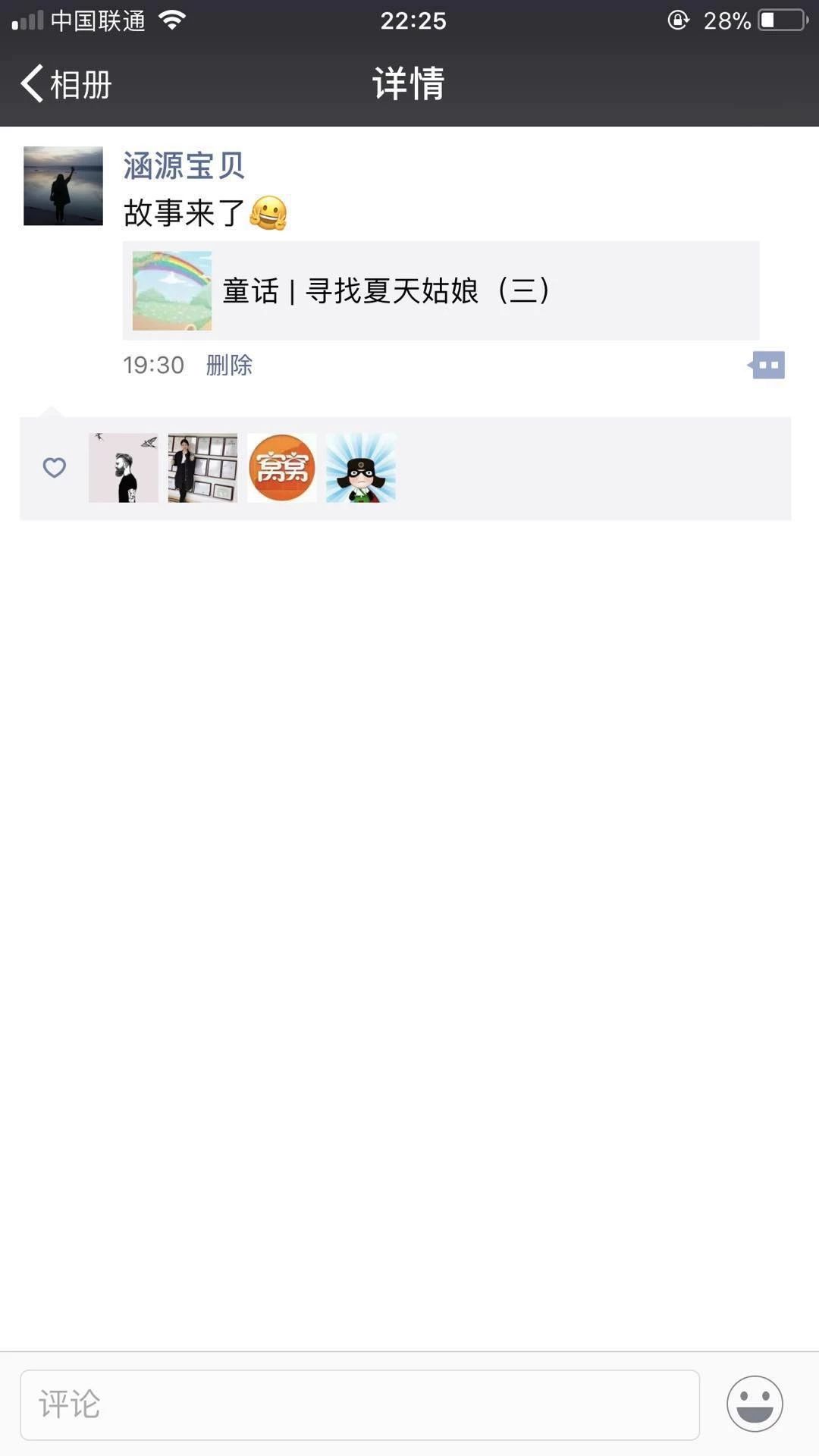Tap 删除 to delete this post

pos(229,365)
